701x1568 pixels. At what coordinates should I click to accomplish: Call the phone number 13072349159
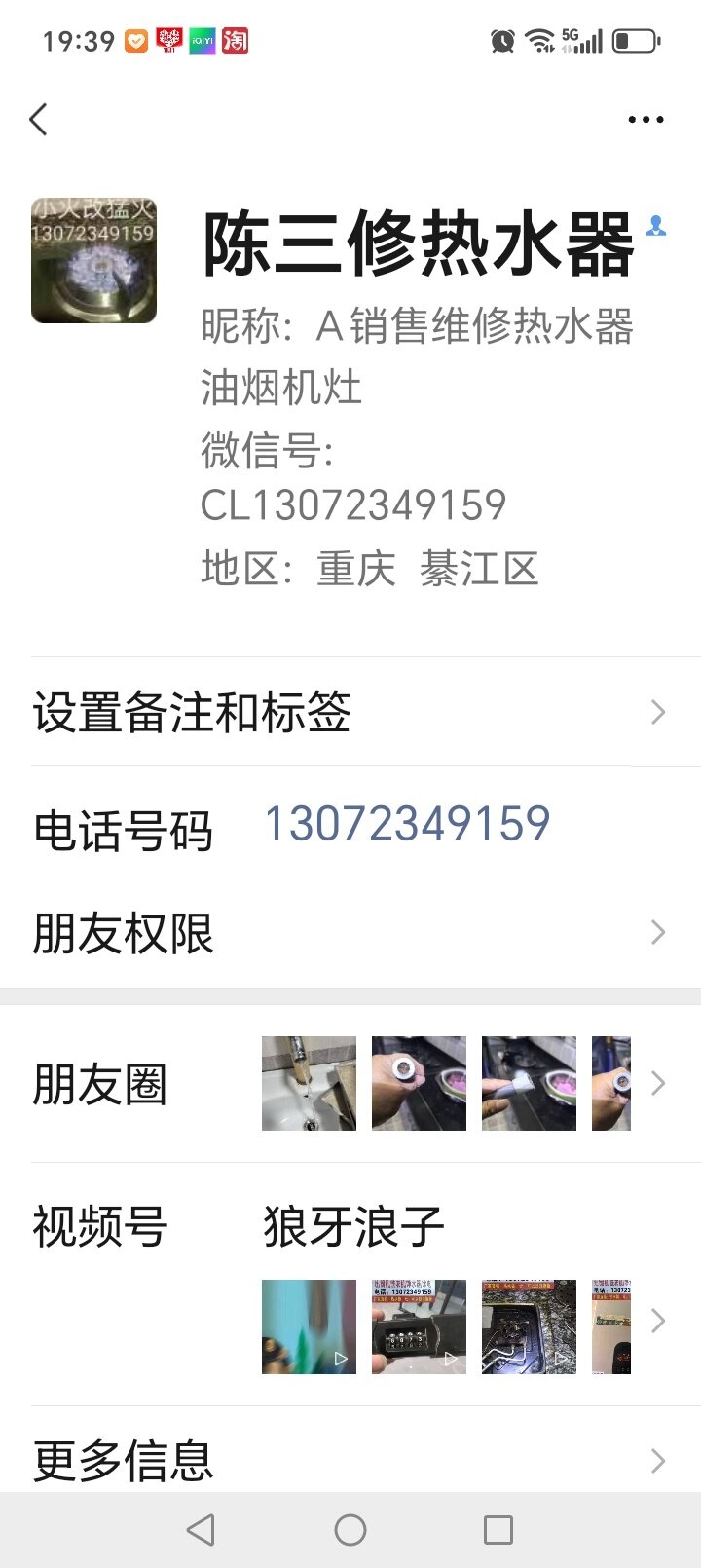point(407,824)
